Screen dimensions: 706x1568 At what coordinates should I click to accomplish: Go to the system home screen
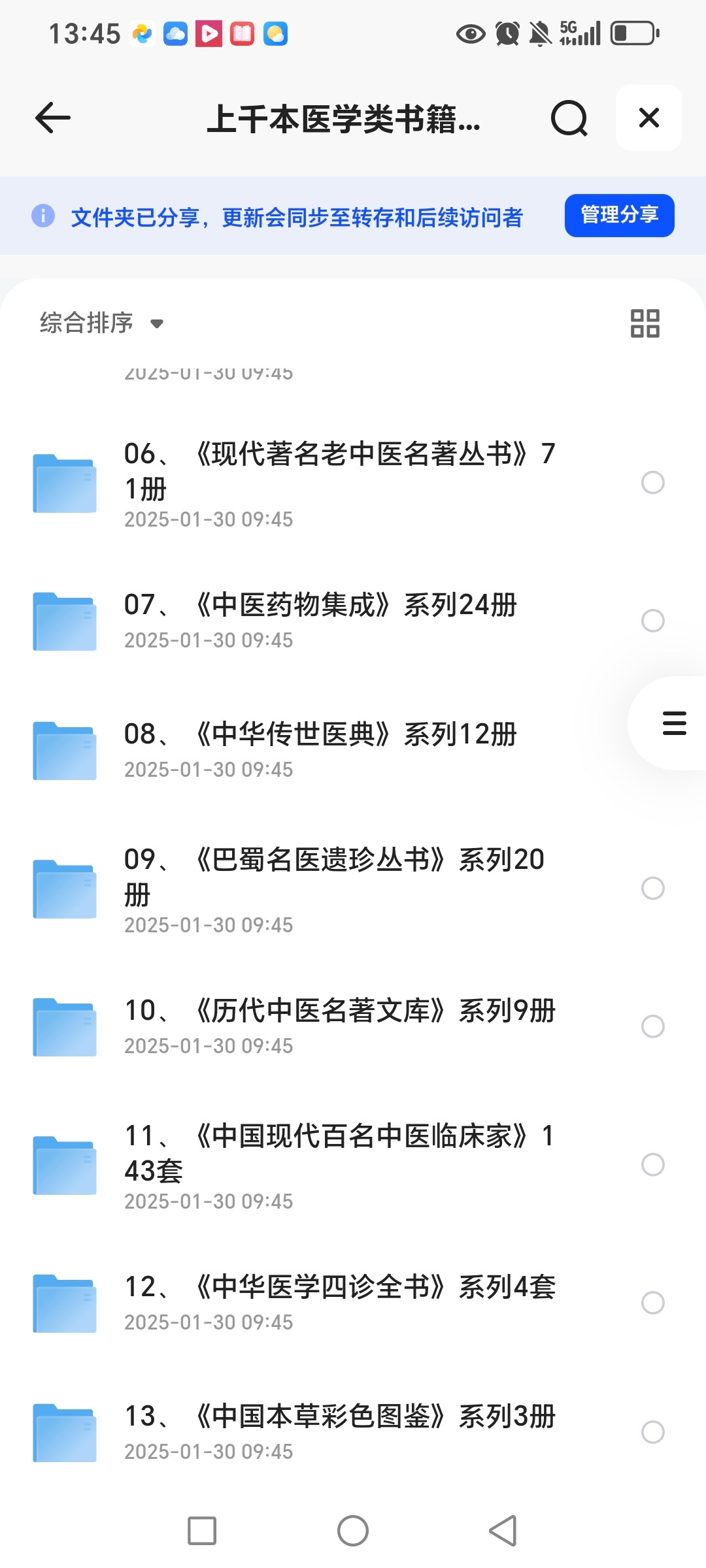[x=353, y=1531]
